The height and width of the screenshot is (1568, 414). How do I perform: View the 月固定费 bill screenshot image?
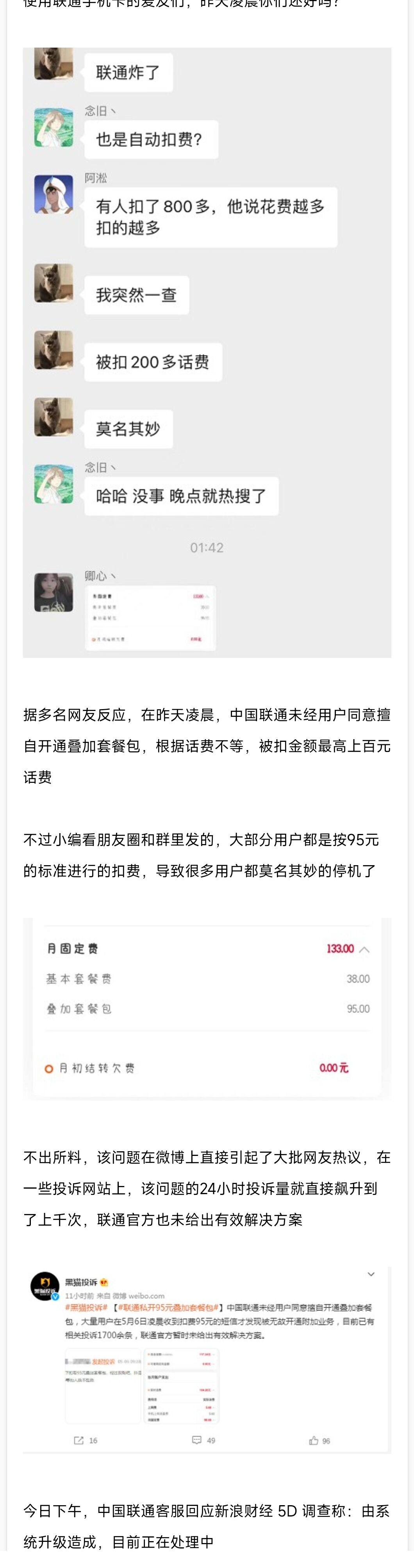click(207, 1009)
